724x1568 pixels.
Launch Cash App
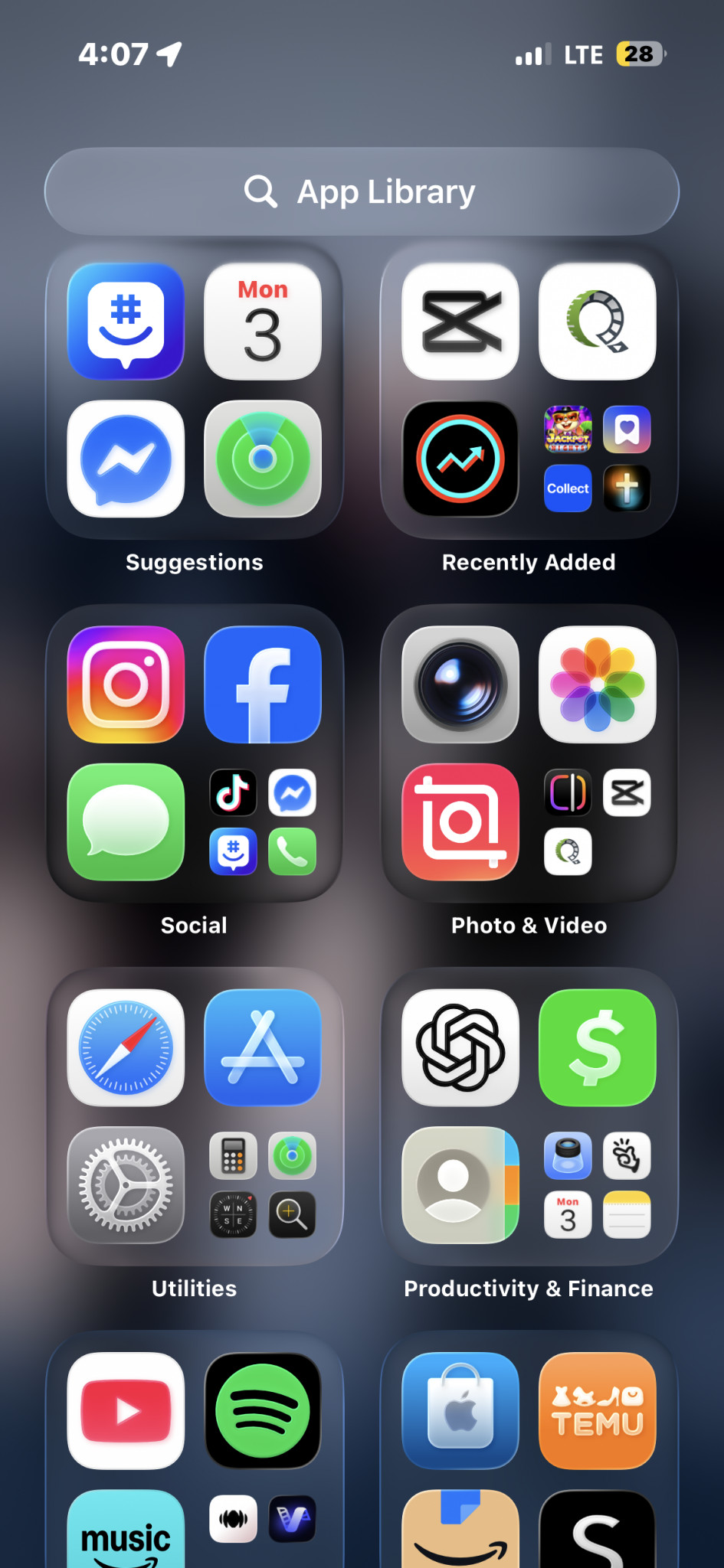(x=598, y=1047)
